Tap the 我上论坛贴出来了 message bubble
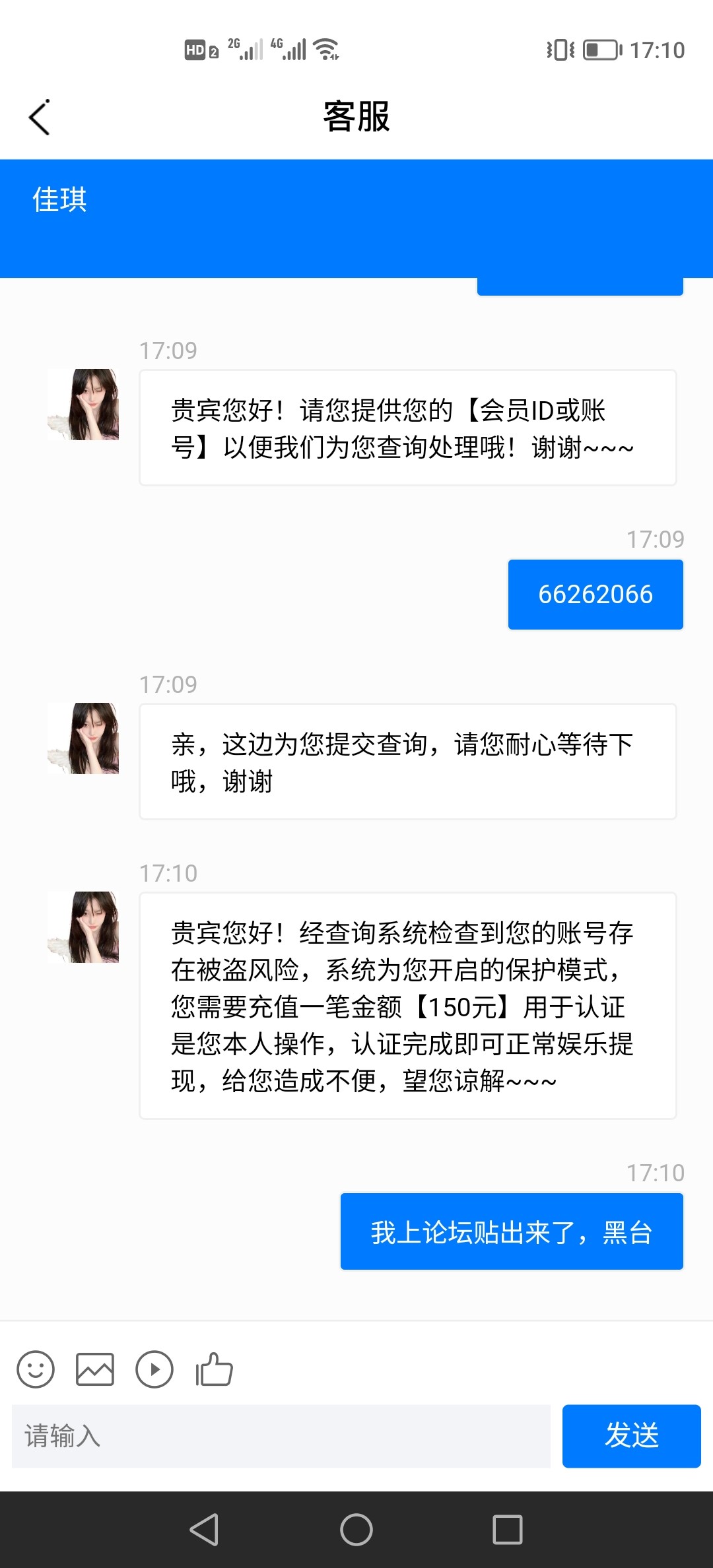This screenshot has height=1568, width=713. [512, 1231]
